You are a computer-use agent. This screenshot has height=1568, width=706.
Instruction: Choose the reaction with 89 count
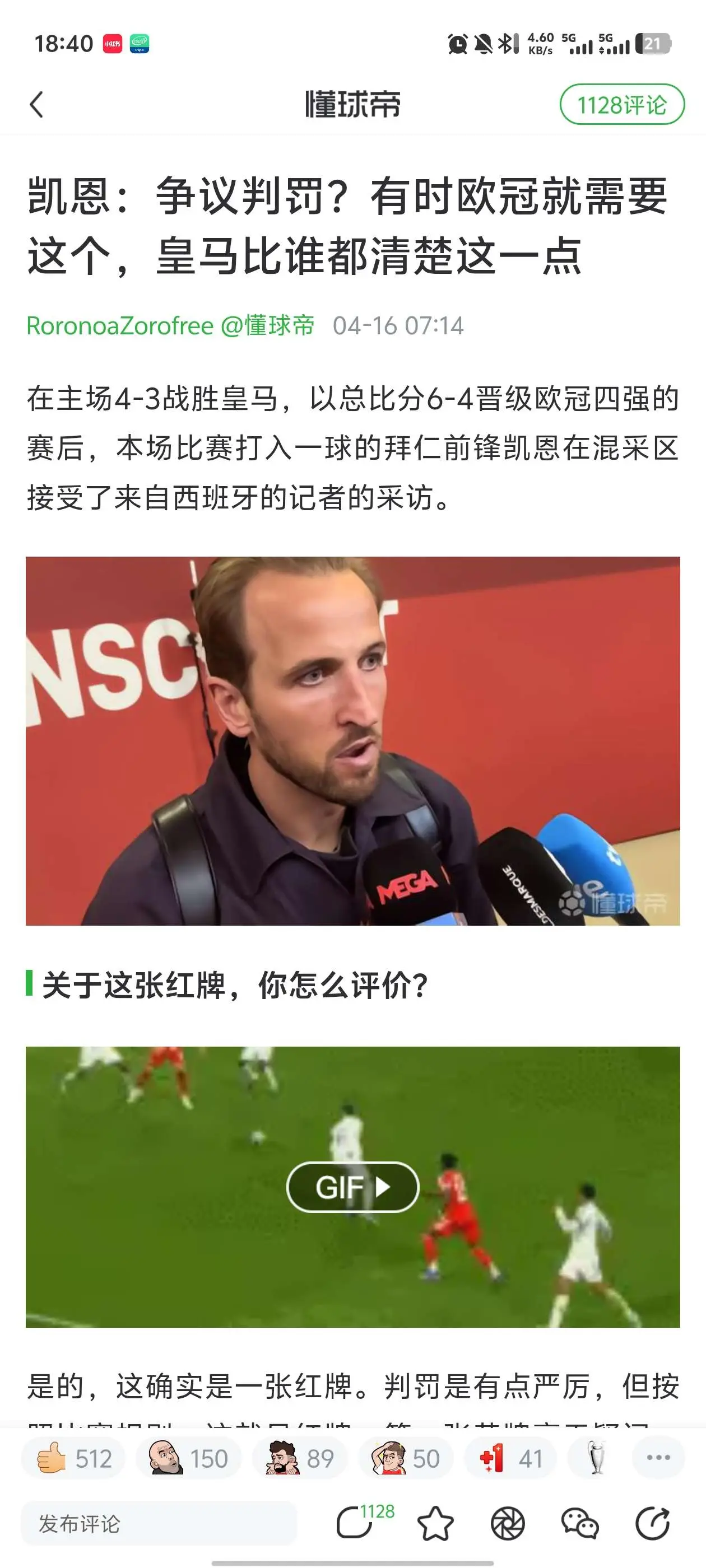pos(301,1458)
